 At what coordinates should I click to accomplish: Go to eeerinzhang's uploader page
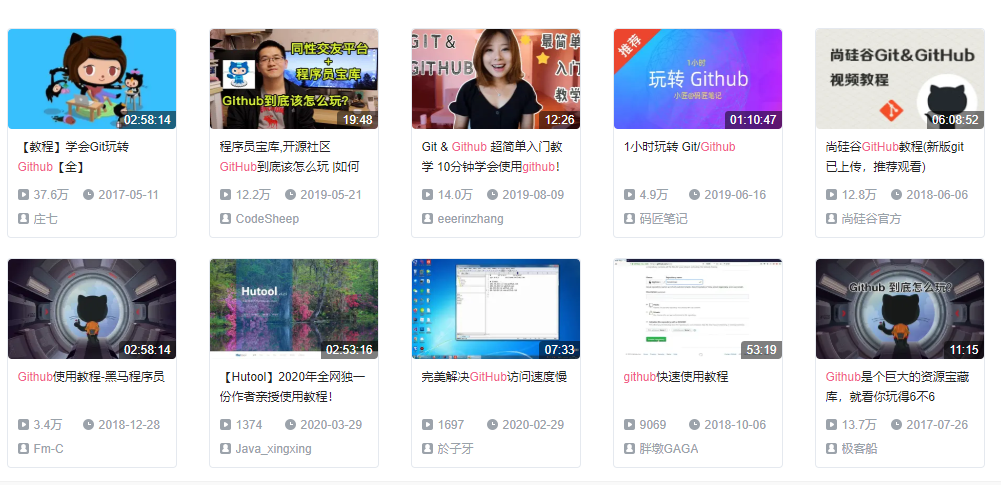pyautogui.click(x=470, y=219)
